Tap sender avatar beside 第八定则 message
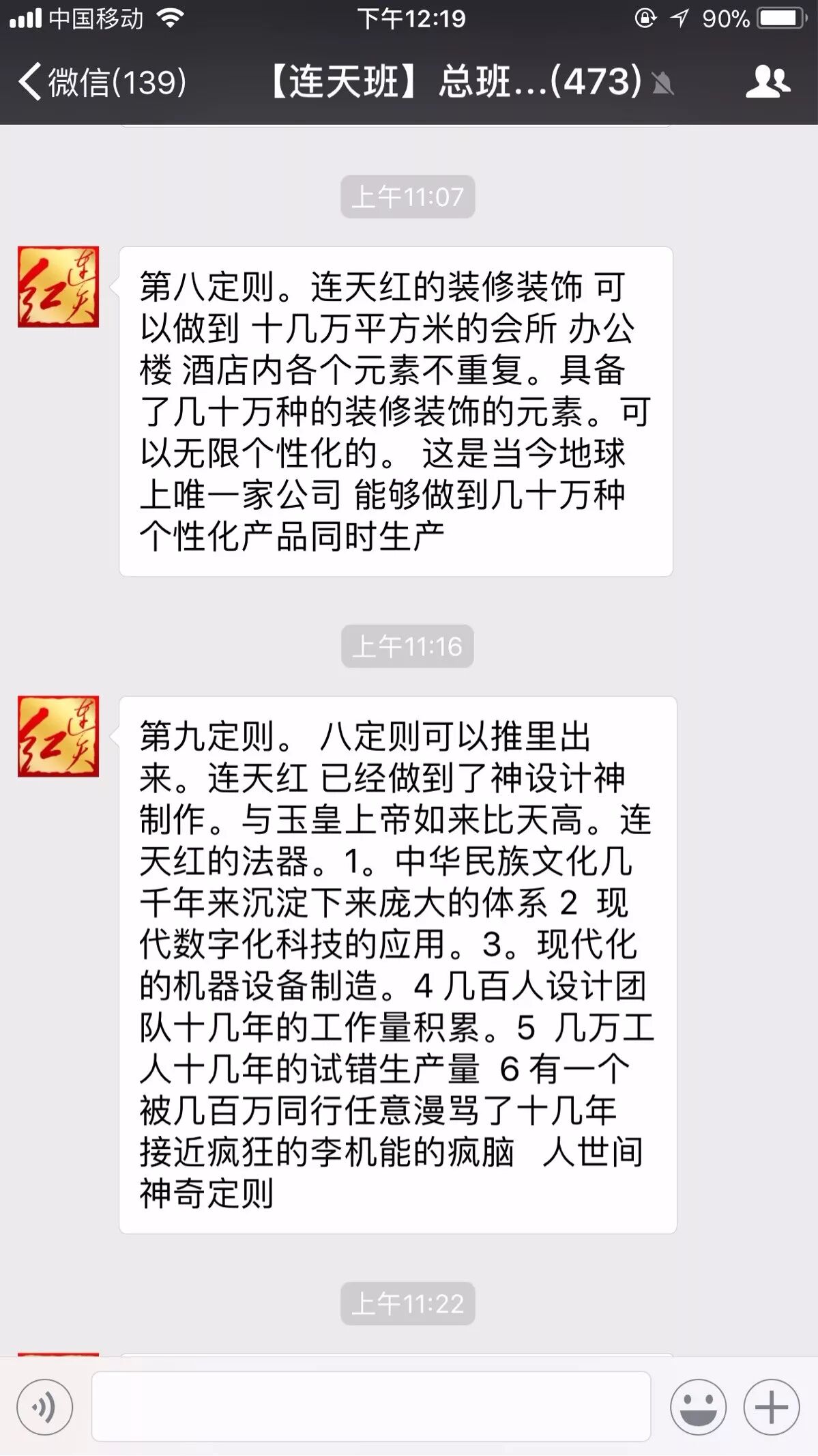The width and height of the screenshot is (818, 1456). pos(58,287)
